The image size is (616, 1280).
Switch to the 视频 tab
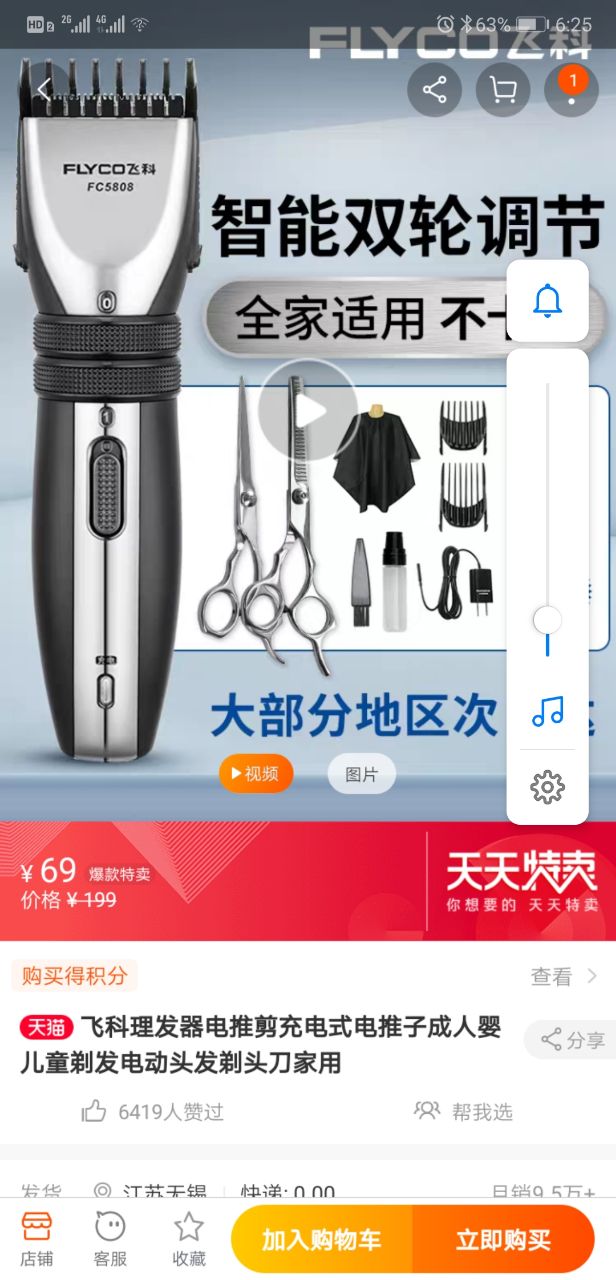[256, 773]
